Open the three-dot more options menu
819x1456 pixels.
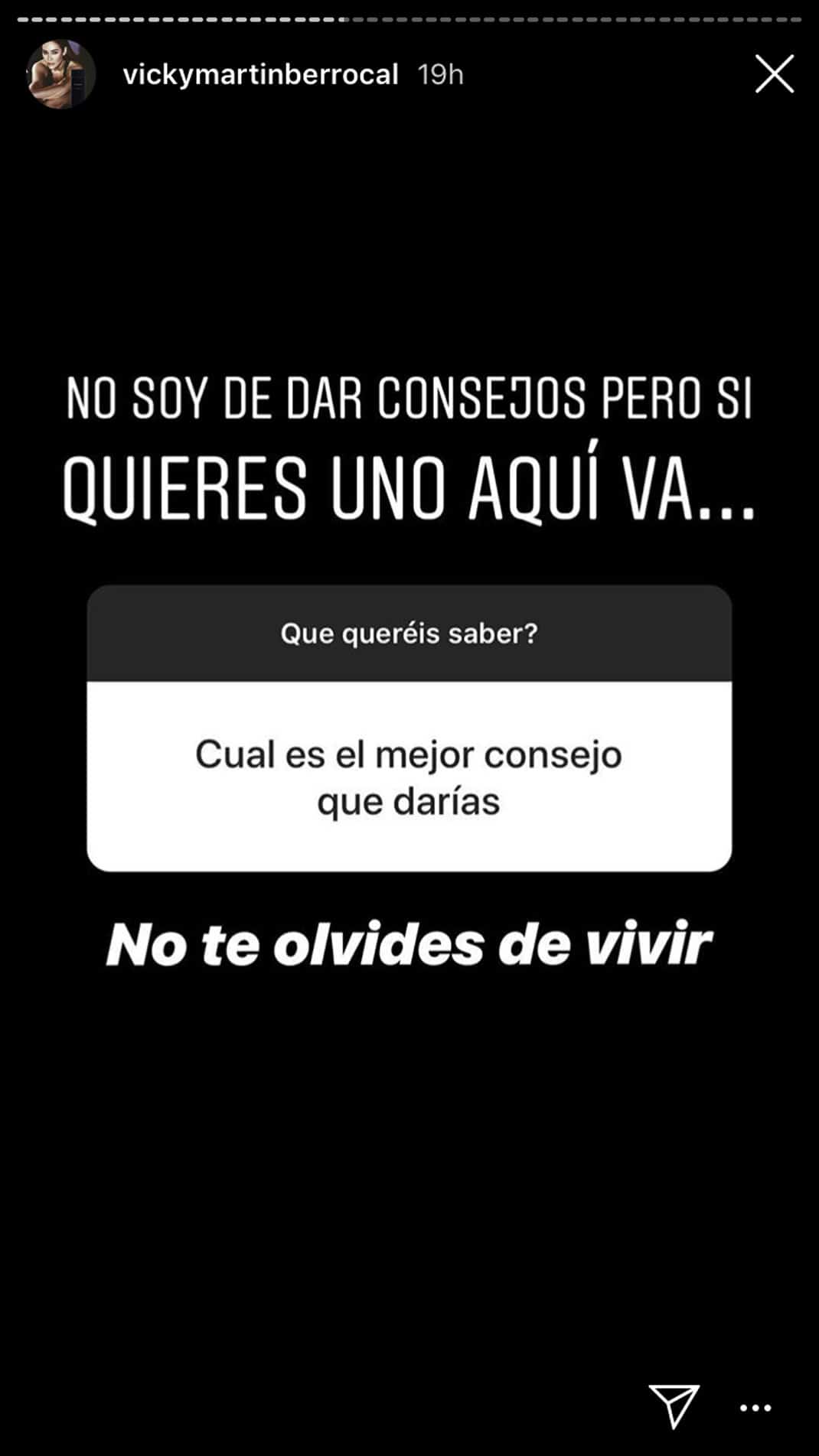point(755,1408)
